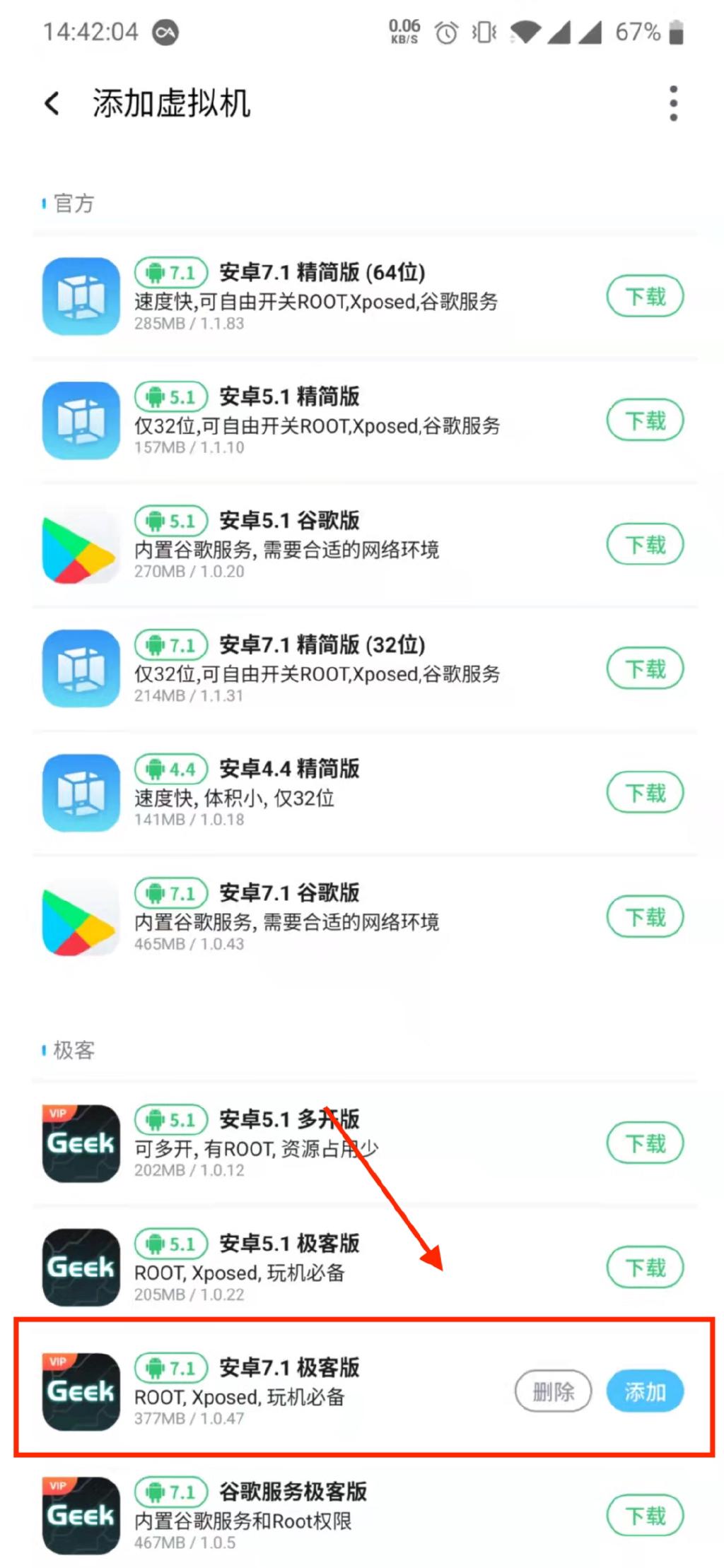The width and height of the screenshot is (724, 1568).
Task: Select the 安卓7.1 精简版 (64位) cube icon
Action: 79,296
